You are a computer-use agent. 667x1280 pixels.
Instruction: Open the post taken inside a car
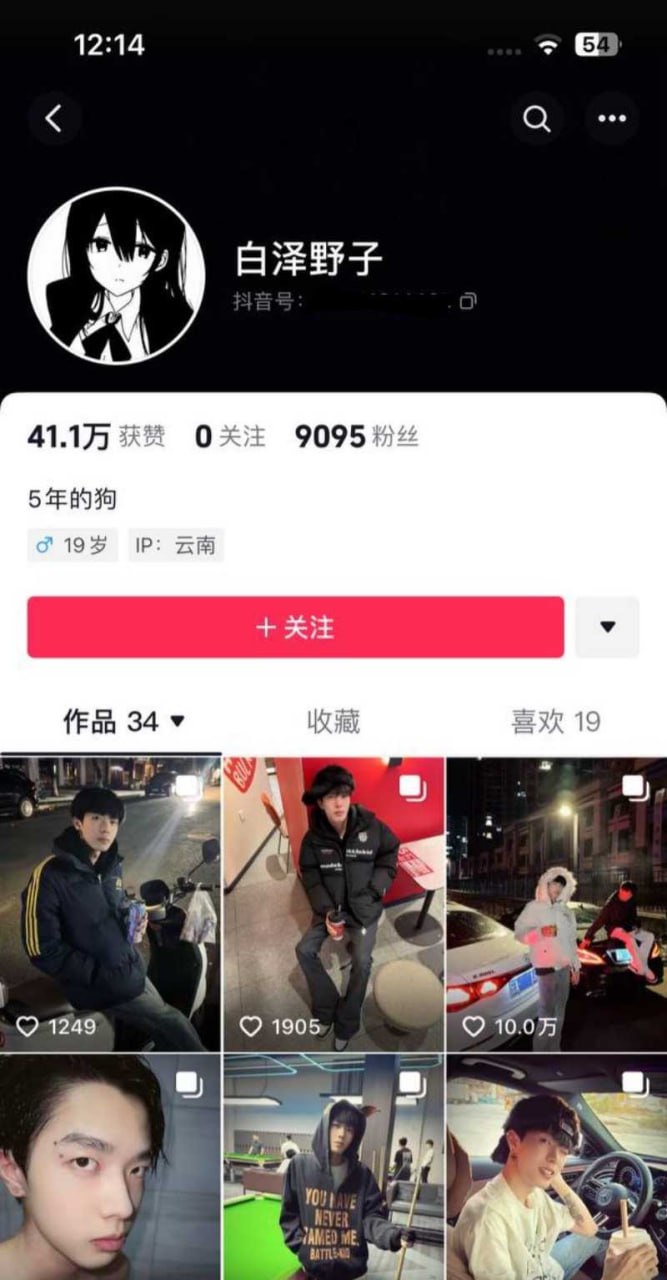(556, 1166)
